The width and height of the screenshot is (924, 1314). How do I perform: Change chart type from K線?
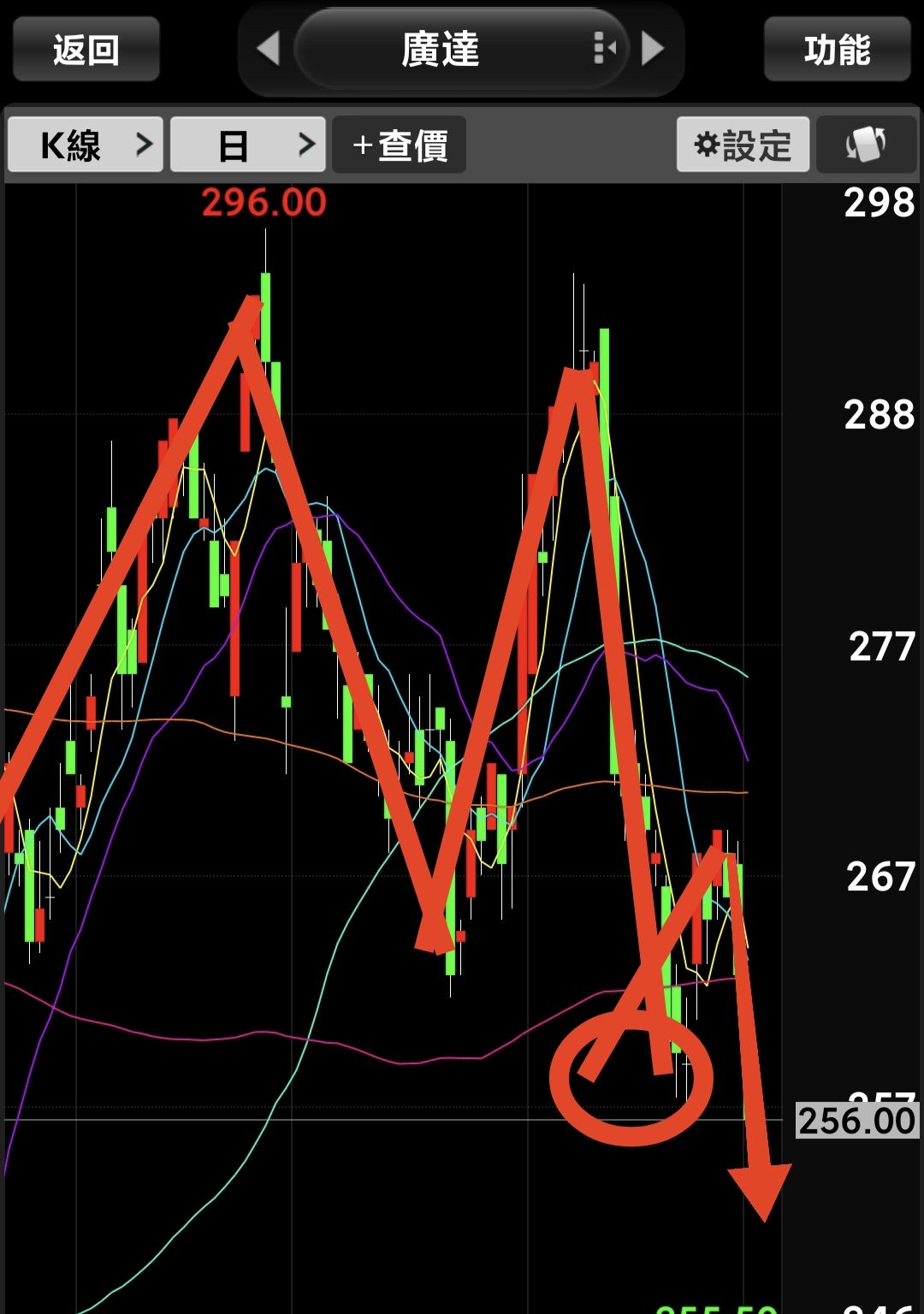point(86,145)
